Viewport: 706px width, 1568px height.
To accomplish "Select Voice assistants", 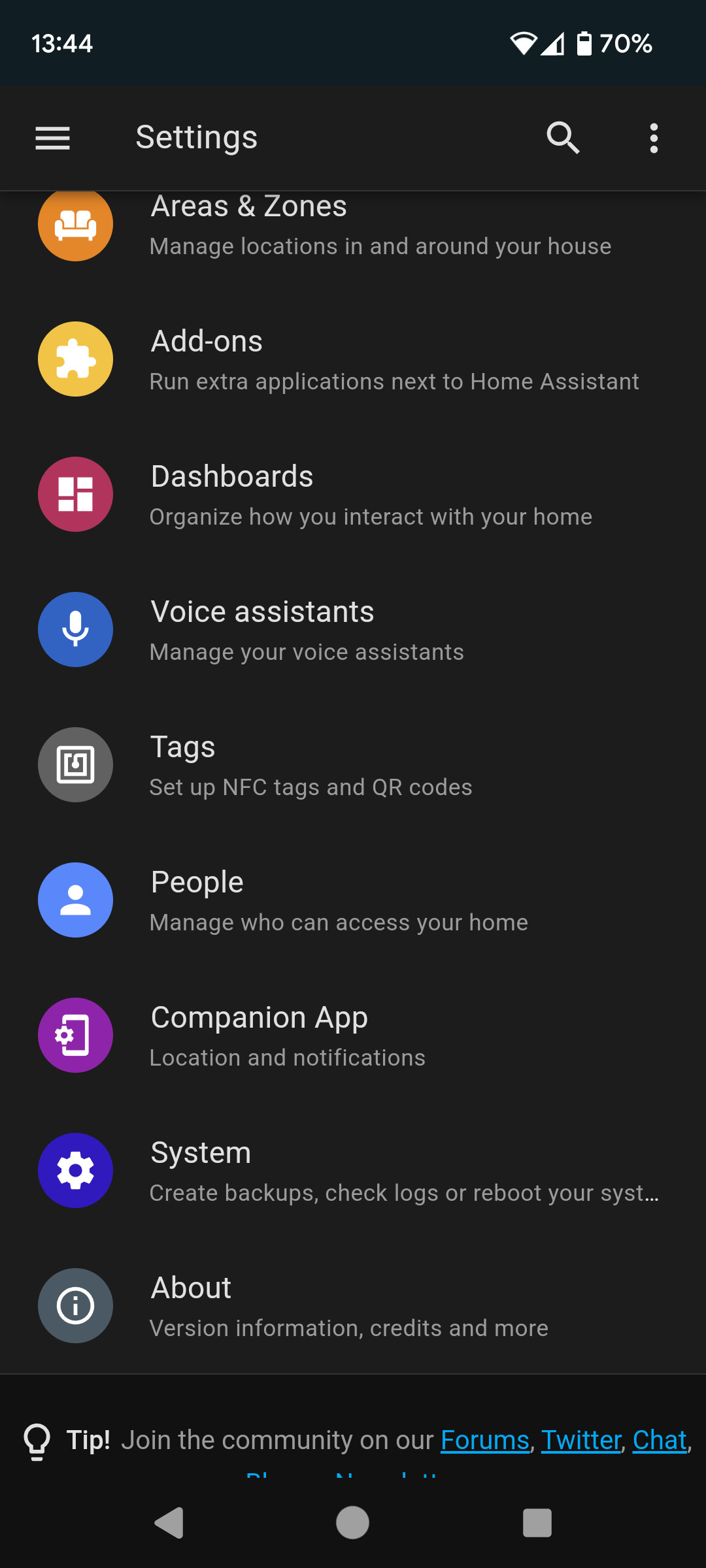I will 353,630.
